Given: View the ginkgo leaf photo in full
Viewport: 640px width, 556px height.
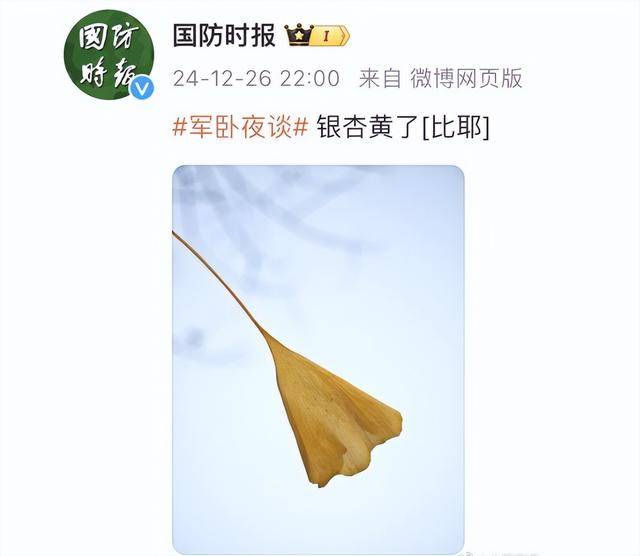Looking at the screenshot, I should (318, 359).
